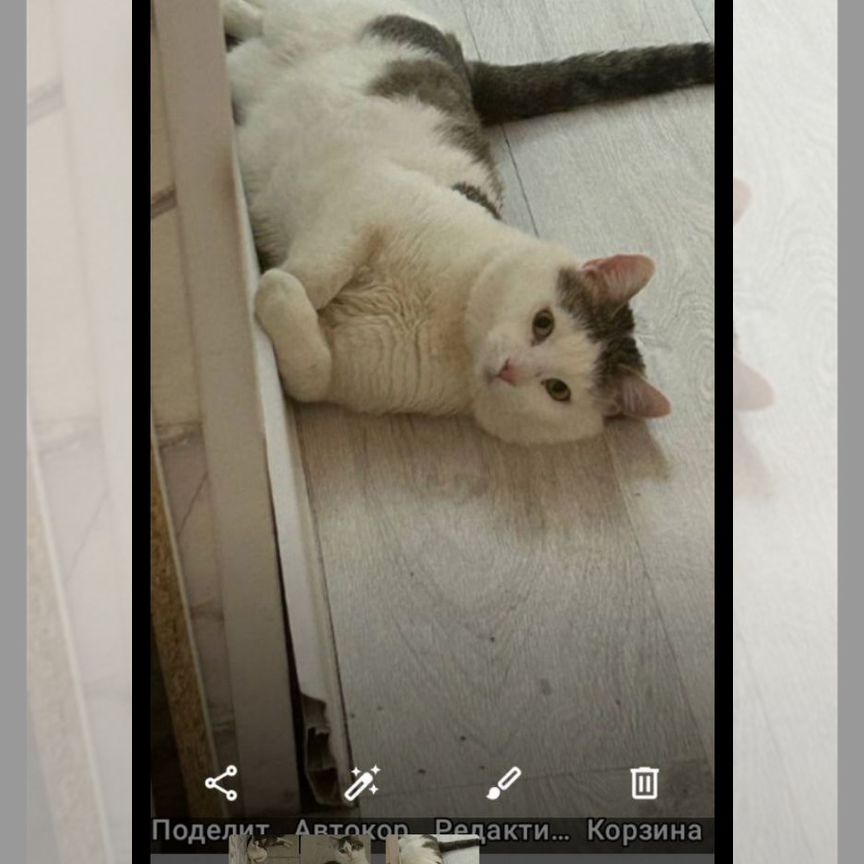Share this cat photo via Поделиться
The width and height of the screenshot is (864, 864).
(x=221, y=783)
